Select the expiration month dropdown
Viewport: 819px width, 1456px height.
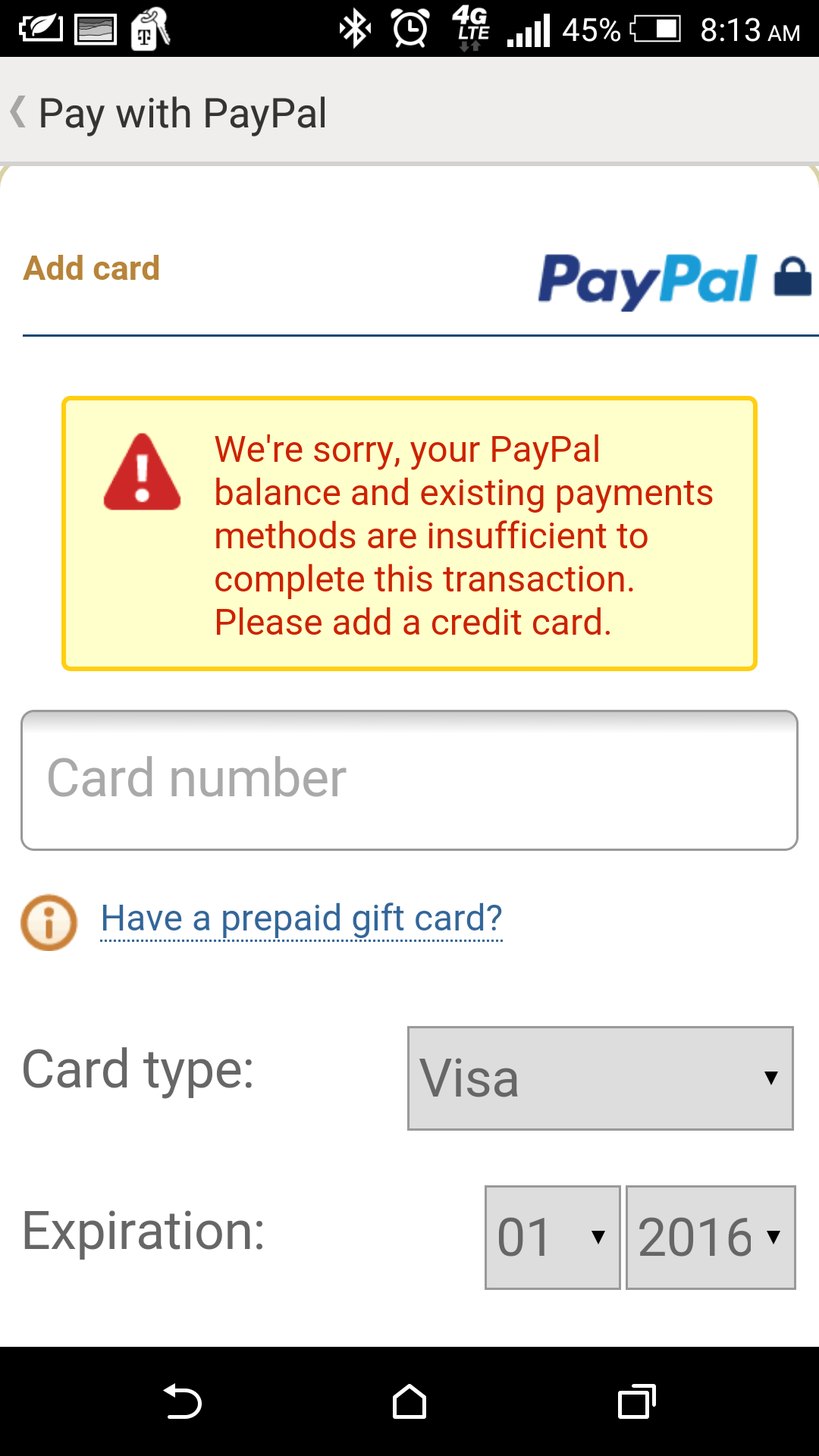pos(552,1237)
